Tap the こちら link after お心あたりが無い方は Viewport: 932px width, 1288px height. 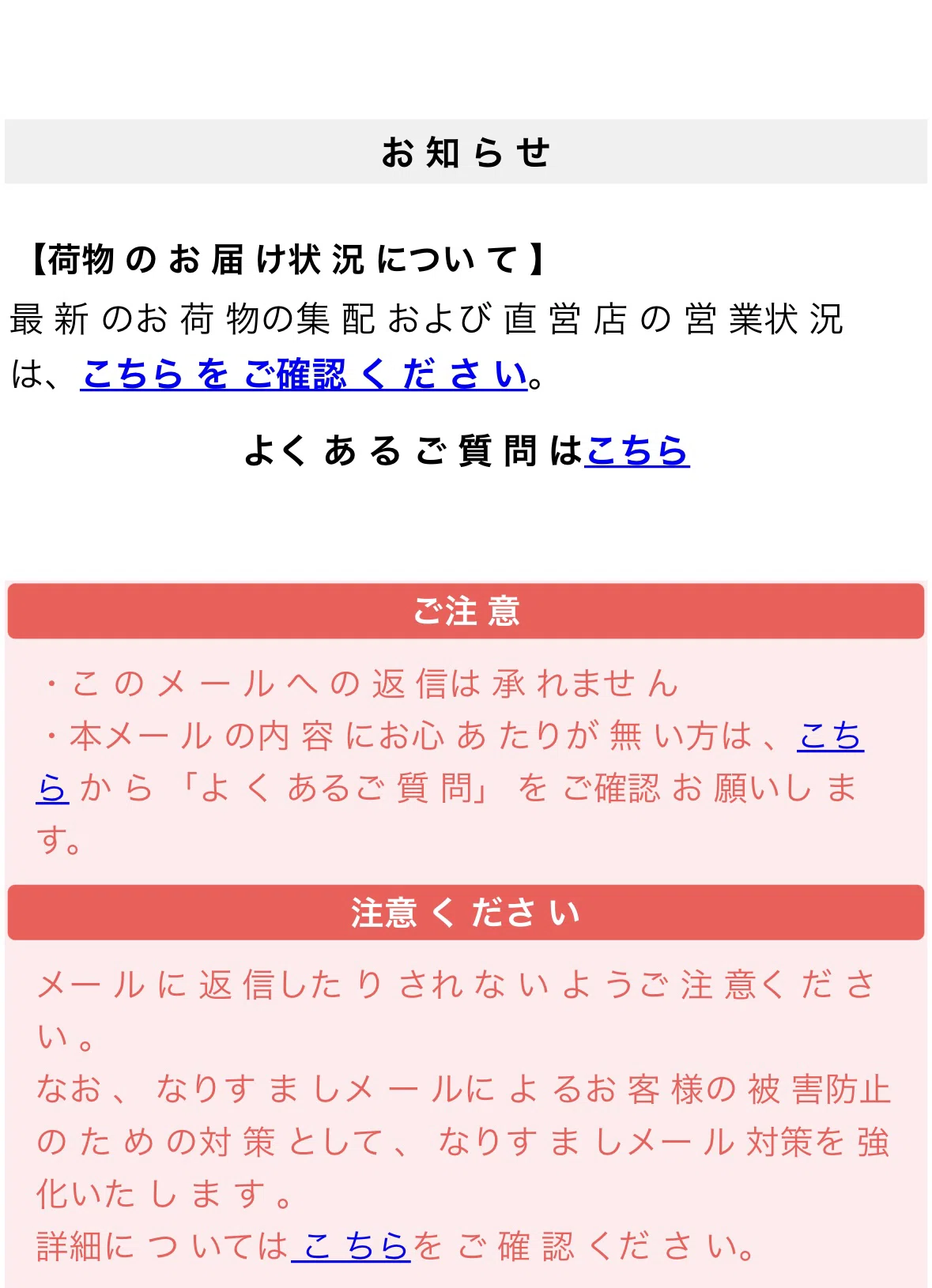click(830, 736)
